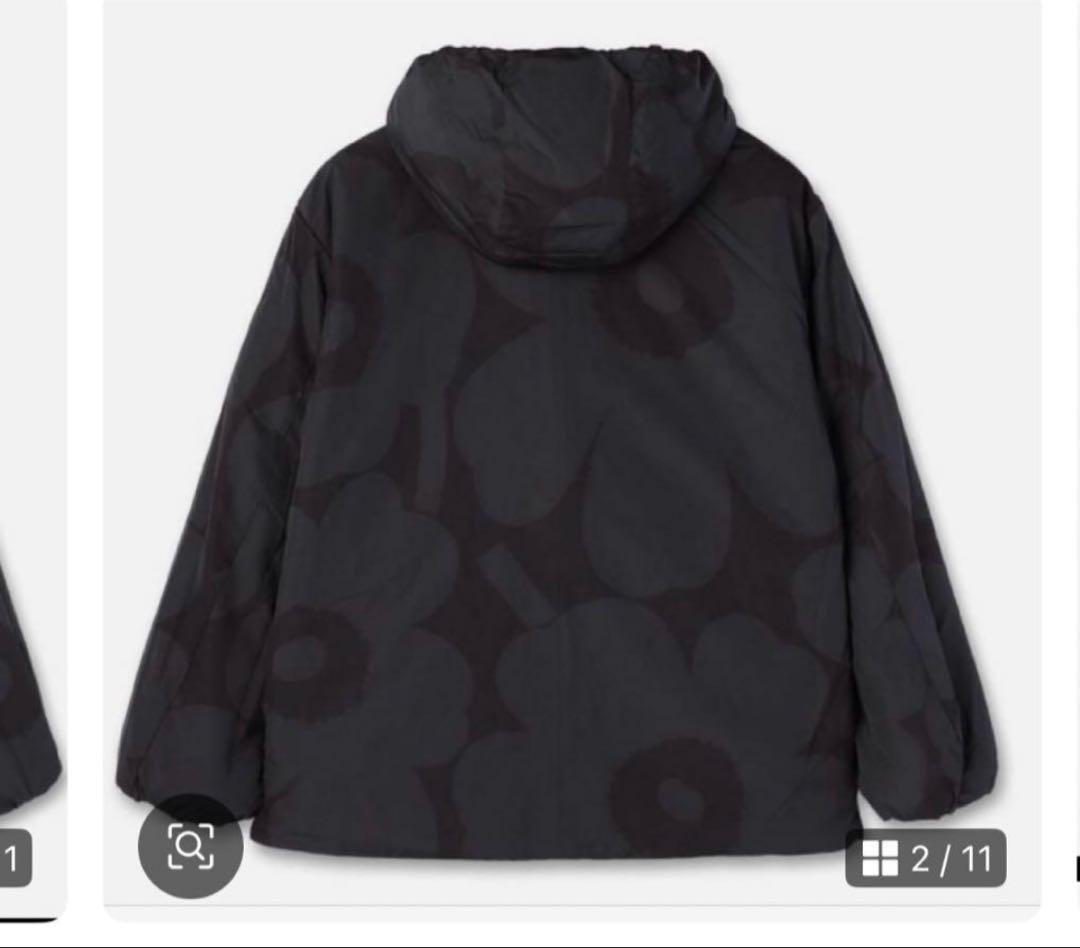Open visual search for this jacket image
The height and width of the screenshot is (948, 1080).
[x=190, y=848]
